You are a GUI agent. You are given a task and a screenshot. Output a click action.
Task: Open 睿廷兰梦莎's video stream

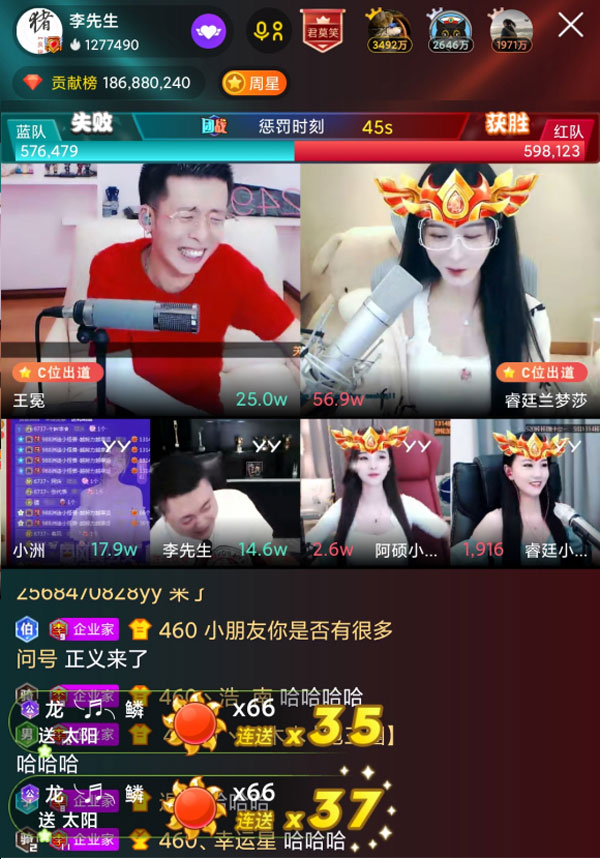450,290
